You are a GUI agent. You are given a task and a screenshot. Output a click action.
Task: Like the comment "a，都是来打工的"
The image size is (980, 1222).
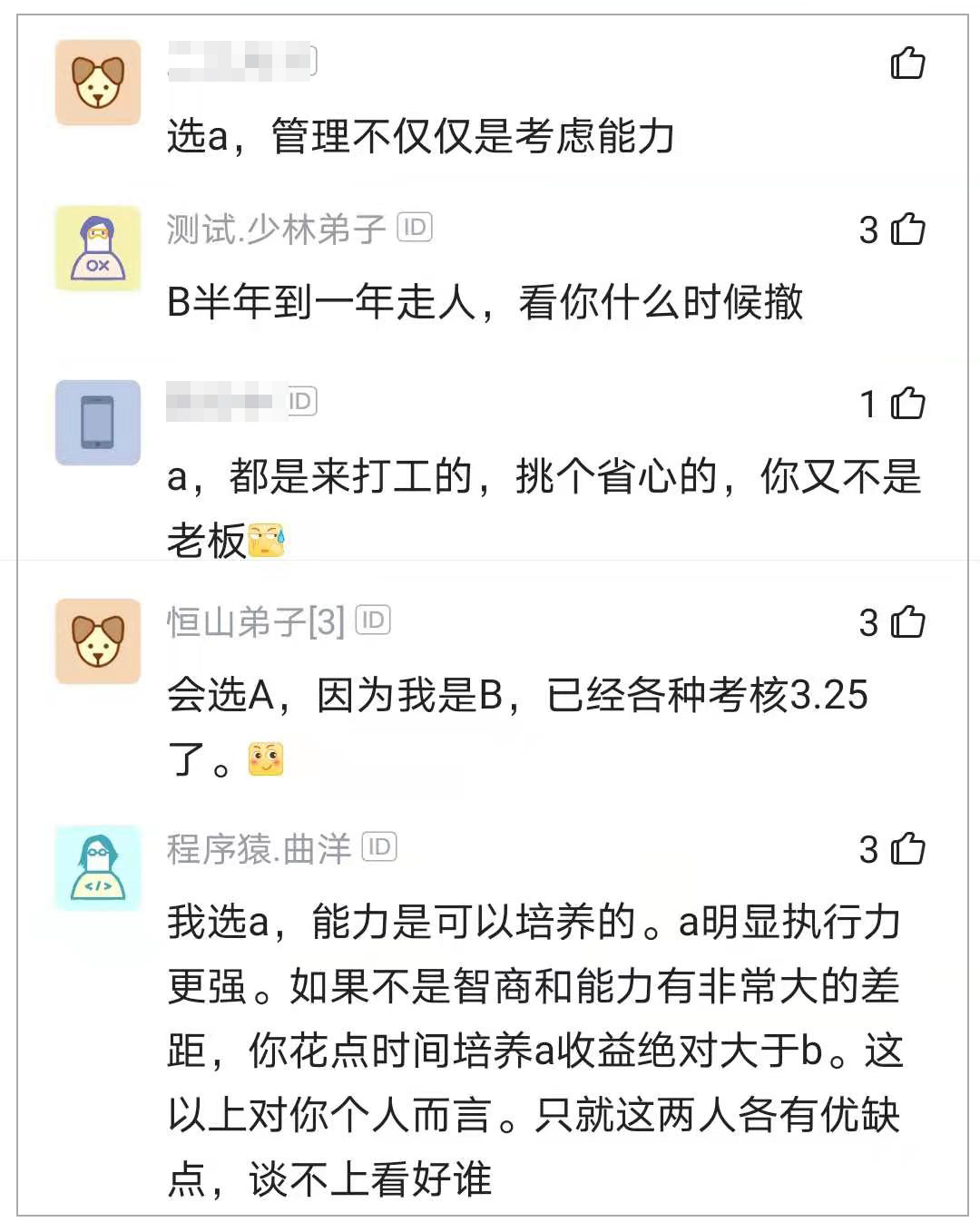click(907, 403)
